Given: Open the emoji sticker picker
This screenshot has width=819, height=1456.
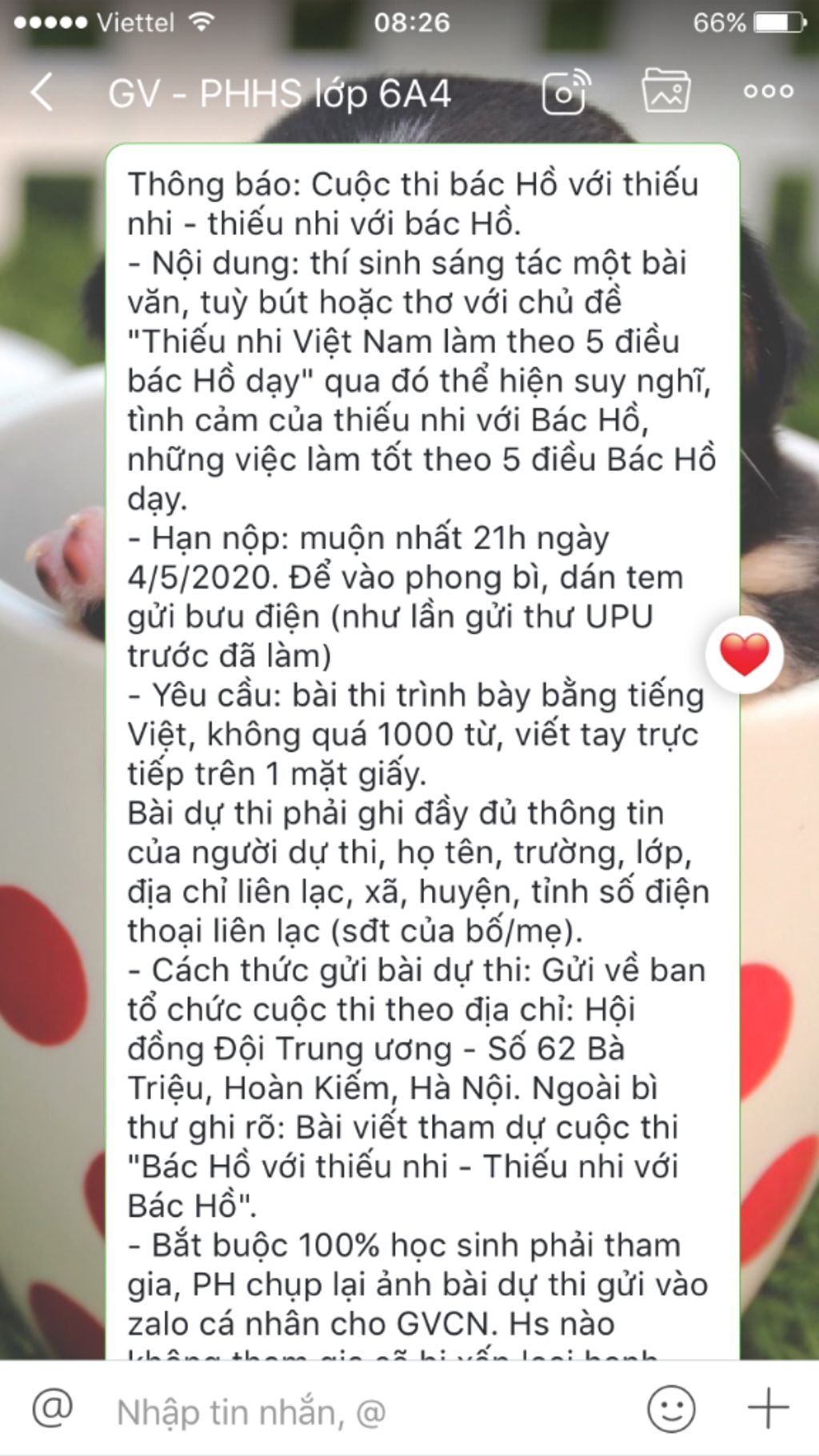Looking at the screenshot, I should [670, 1409].
